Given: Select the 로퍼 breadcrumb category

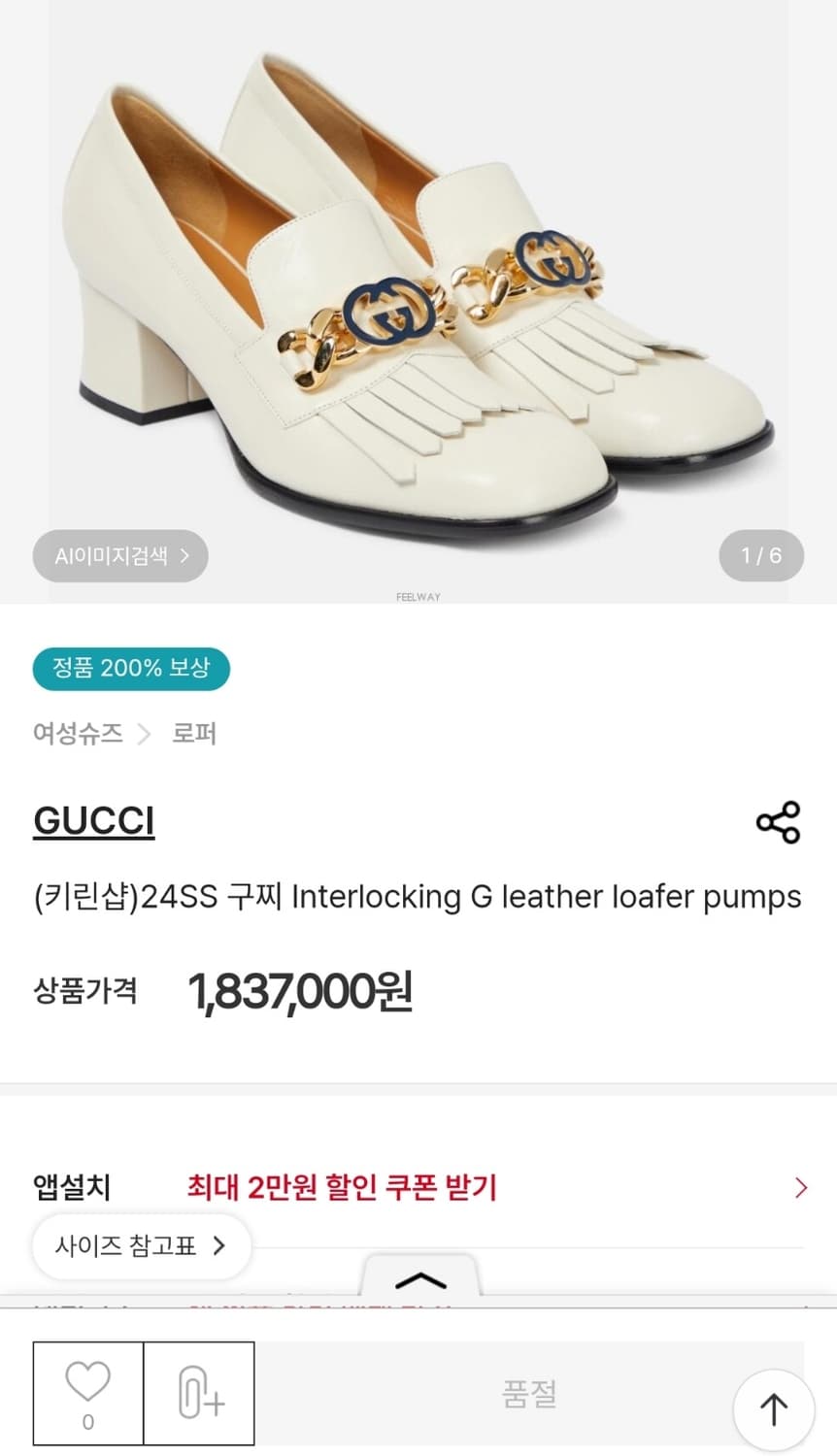Looking at the screenshot, I should point(193,734).
